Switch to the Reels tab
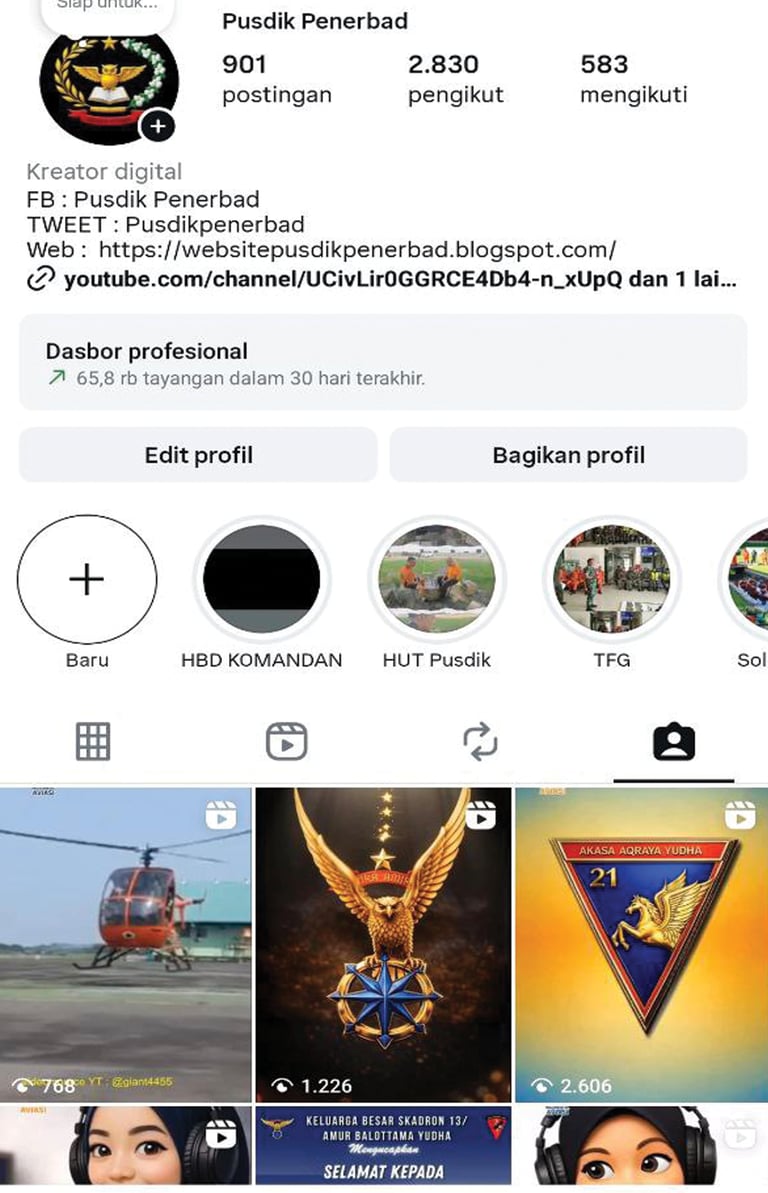768x1193 pixels. (286, 741)
